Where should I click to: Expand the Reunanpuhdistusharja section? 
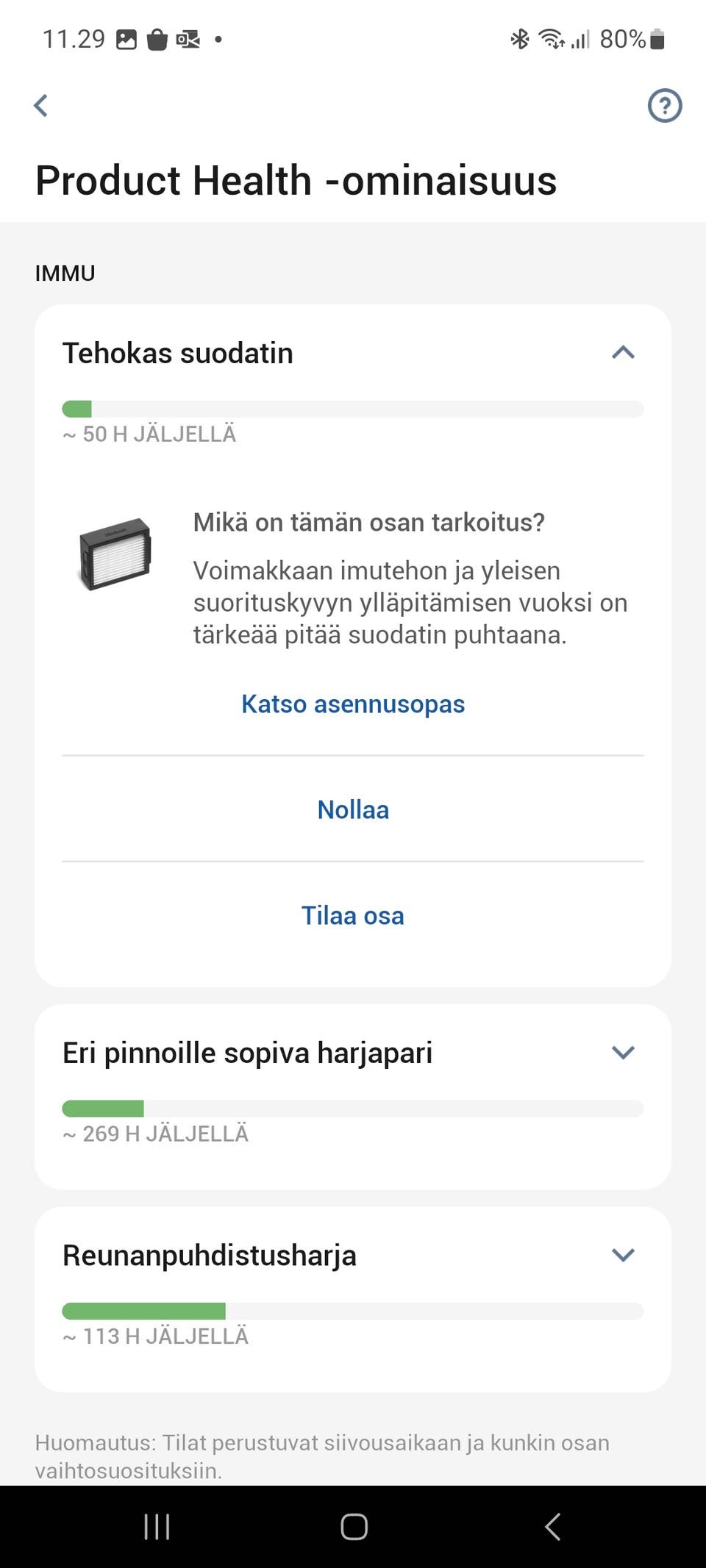[623, 1255]
